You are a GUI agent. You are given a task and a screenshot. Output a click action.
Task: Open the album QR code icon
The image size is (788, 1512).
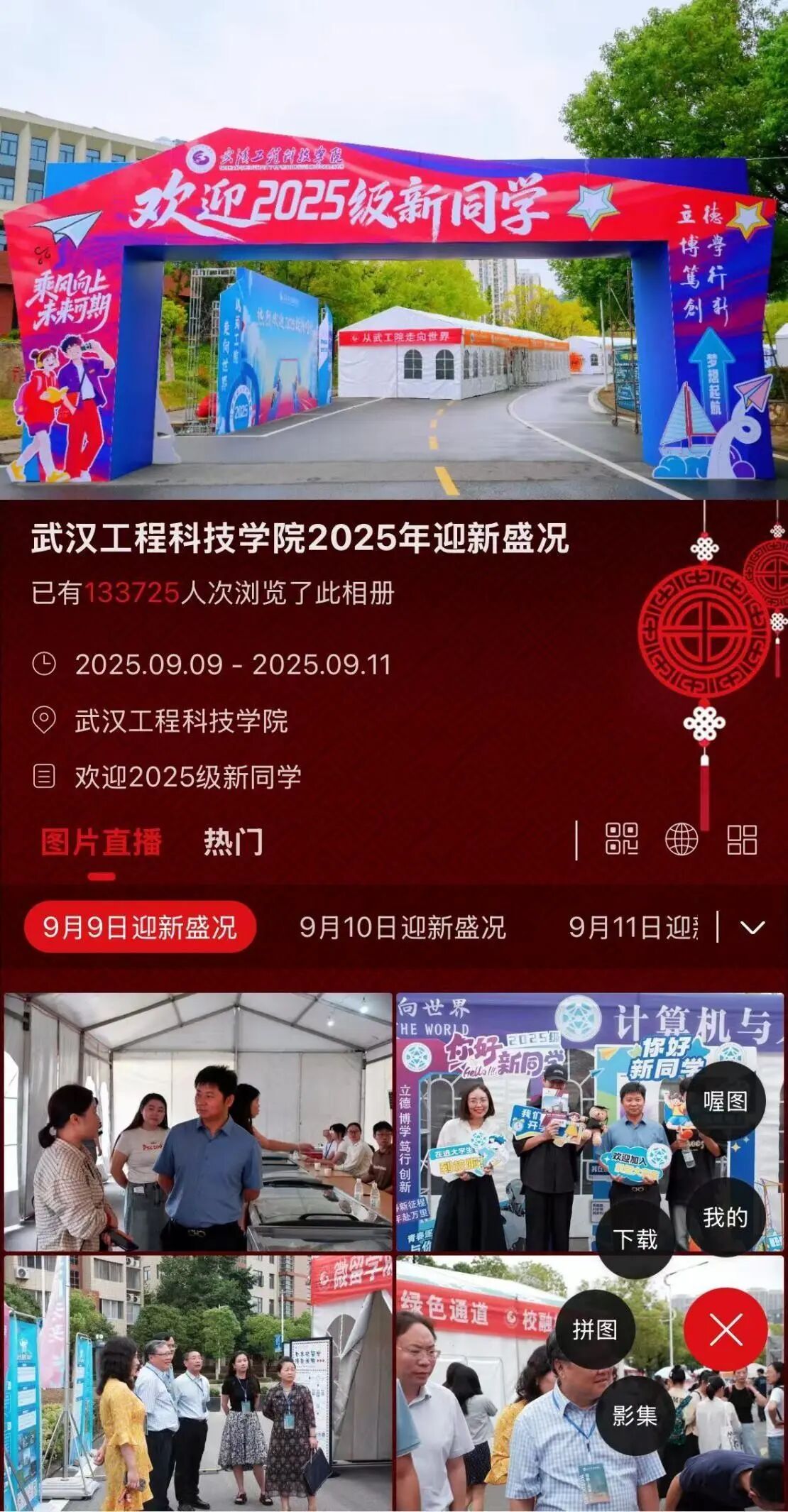tap(621, 839)
